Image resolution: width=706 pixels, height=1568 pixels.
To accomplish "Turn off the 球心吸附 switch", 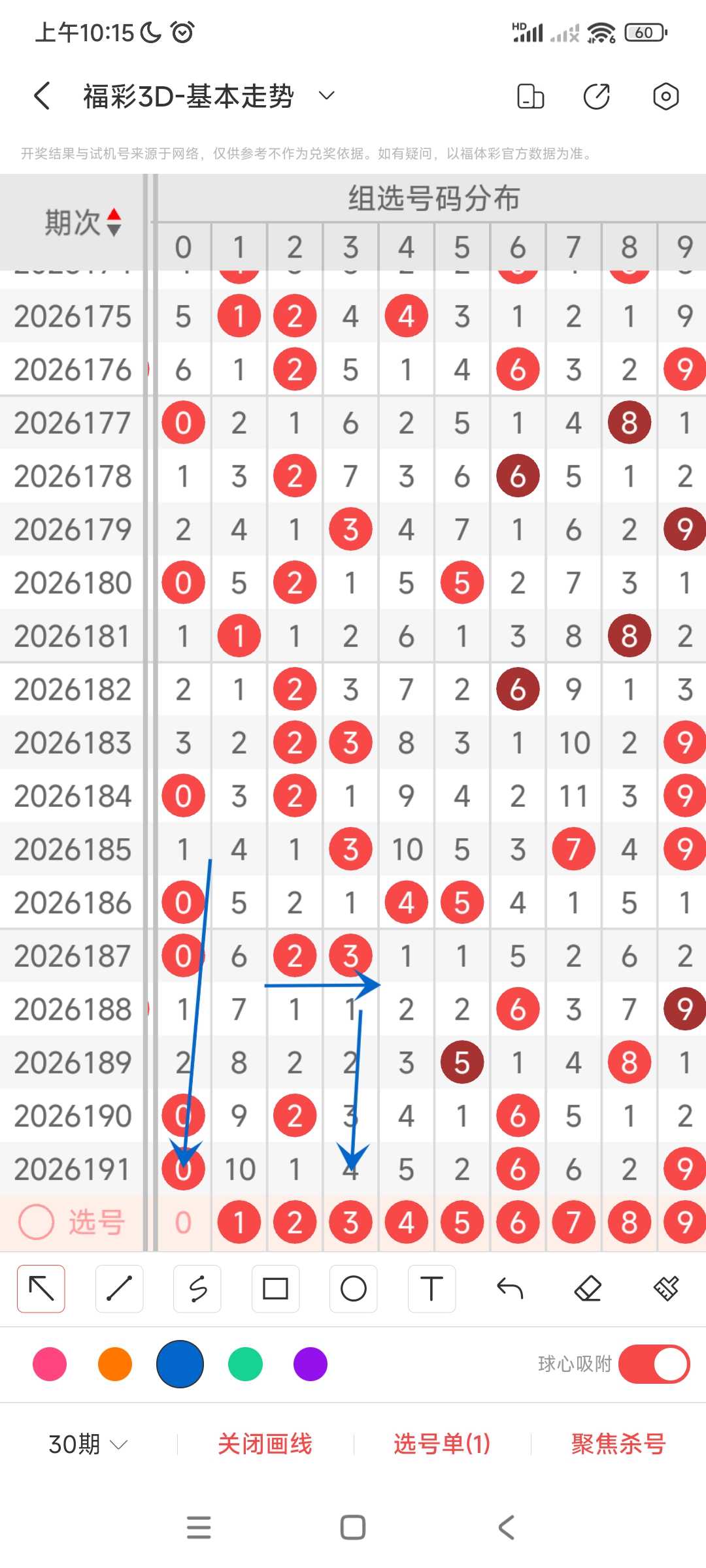I will [654, 1364].
